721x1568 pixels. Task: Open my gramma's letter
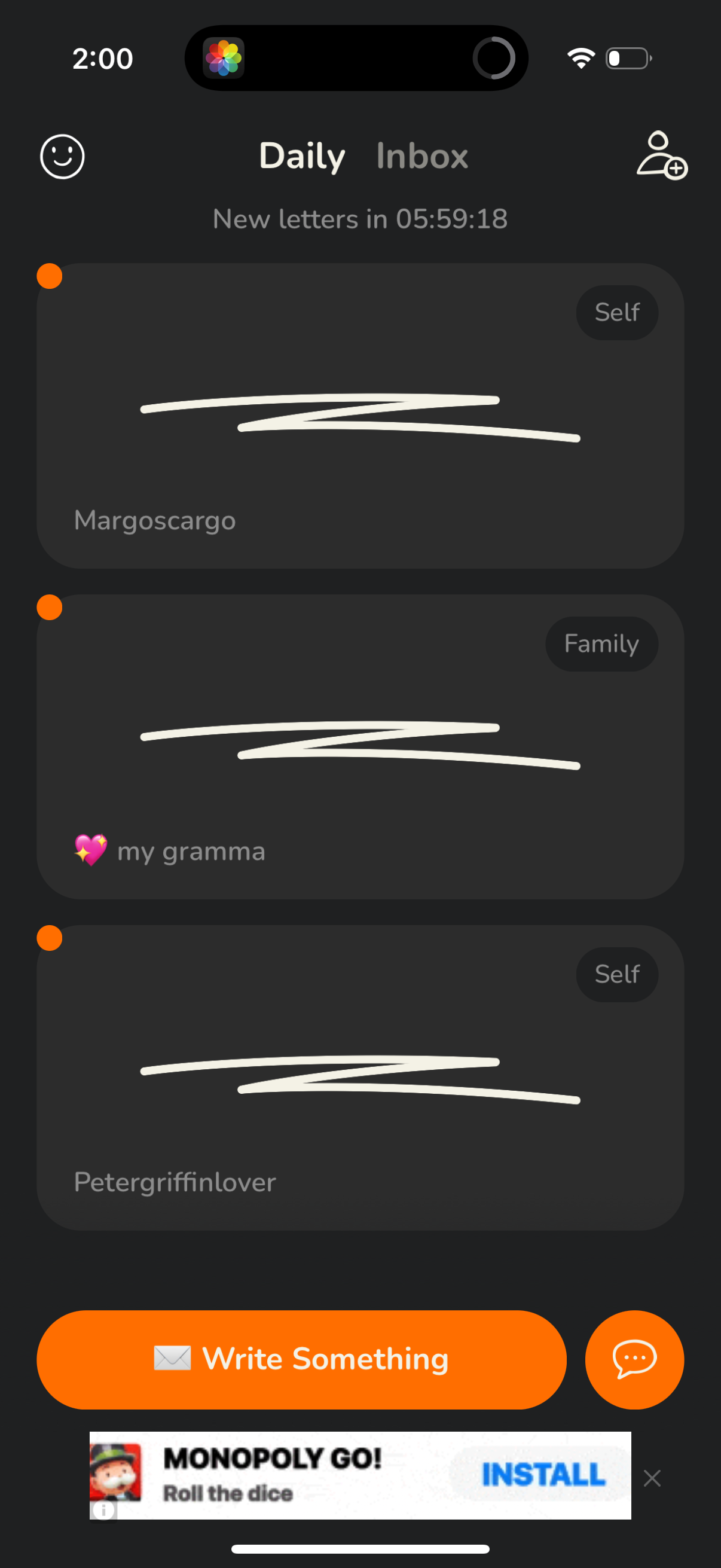point(360,749)
